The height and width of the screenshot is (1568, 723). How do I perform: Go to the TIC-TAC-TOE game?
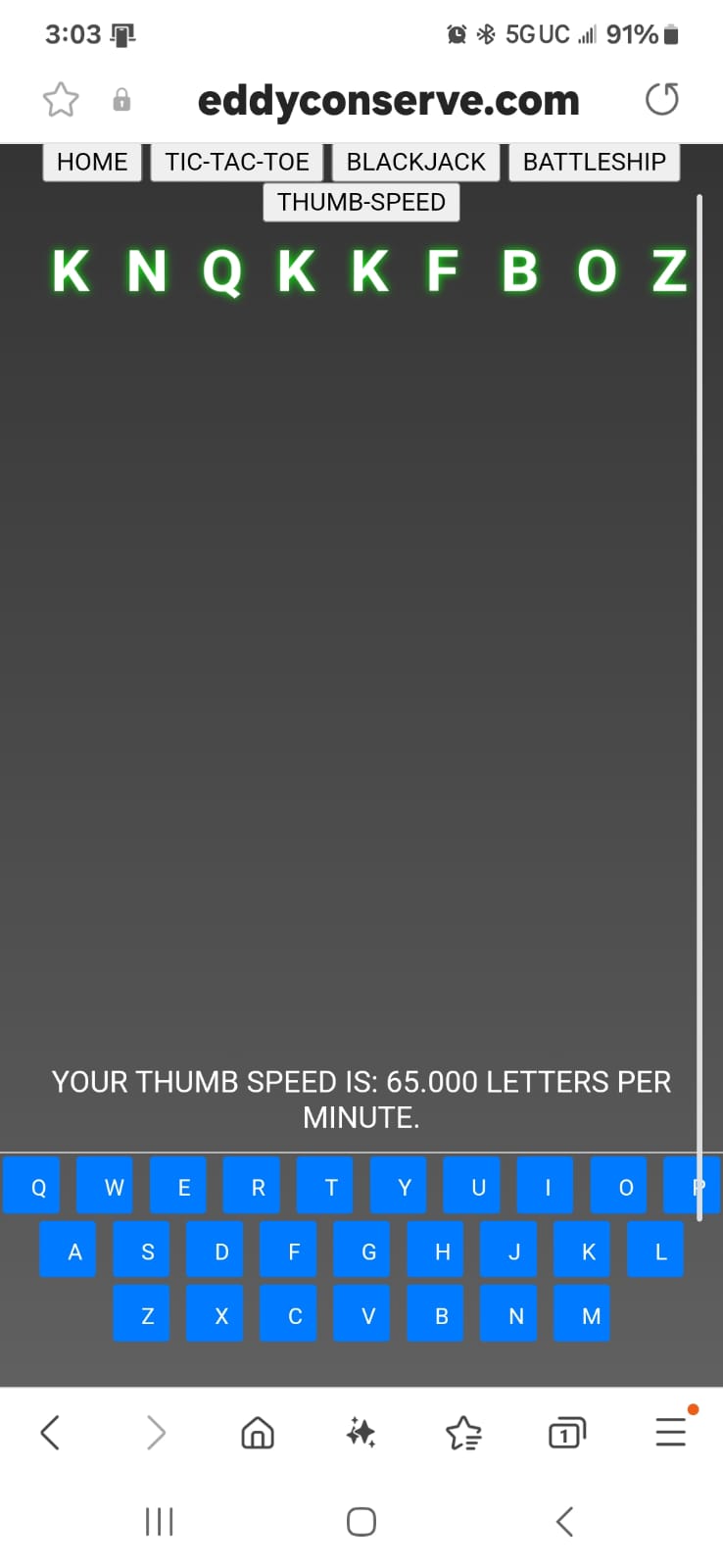237,162
